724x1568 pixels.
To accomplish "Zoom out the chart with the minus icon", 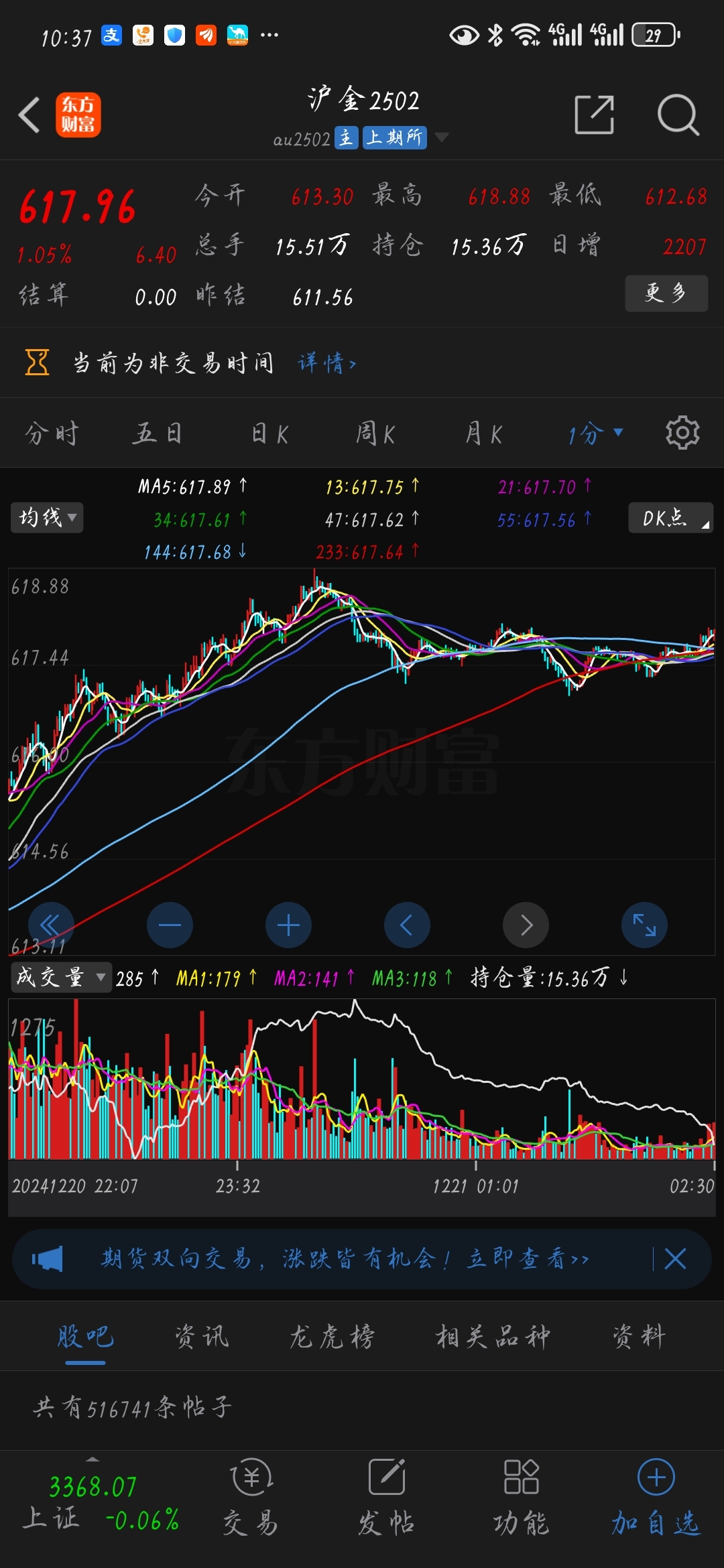I will tap(170, 924).
